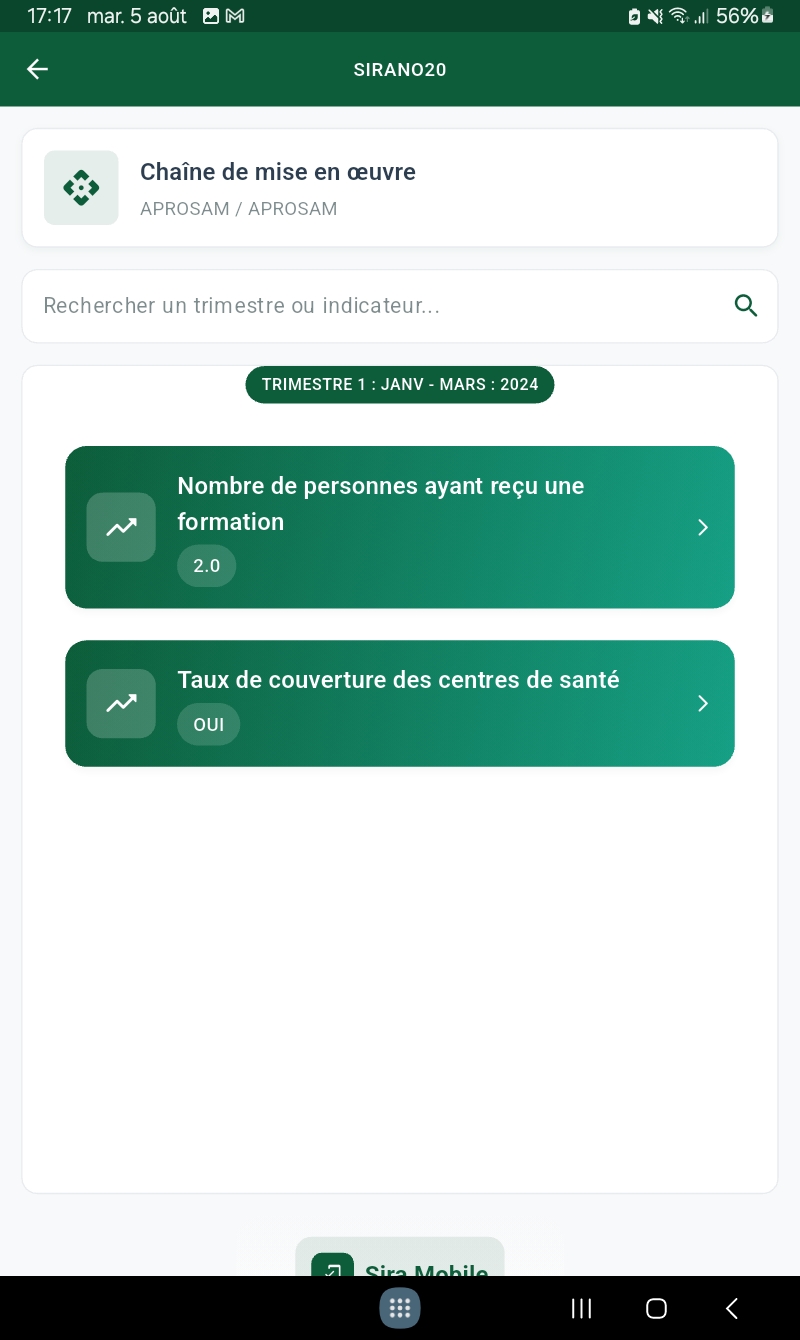Go to the home screen
Viewport: 800px width, 1340px height.
[x=656, y=1308]
